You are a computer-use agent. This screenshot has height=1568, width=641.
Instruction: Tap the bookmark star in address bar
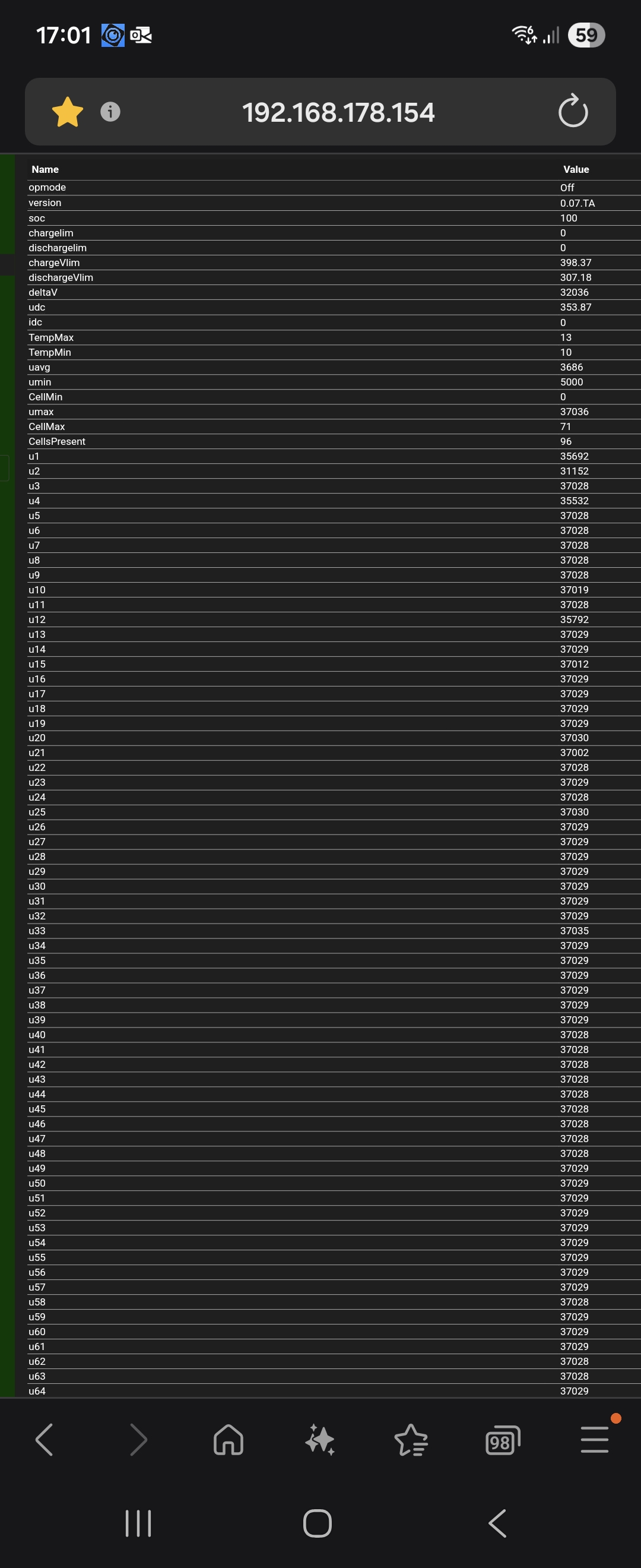click(68, 112)
